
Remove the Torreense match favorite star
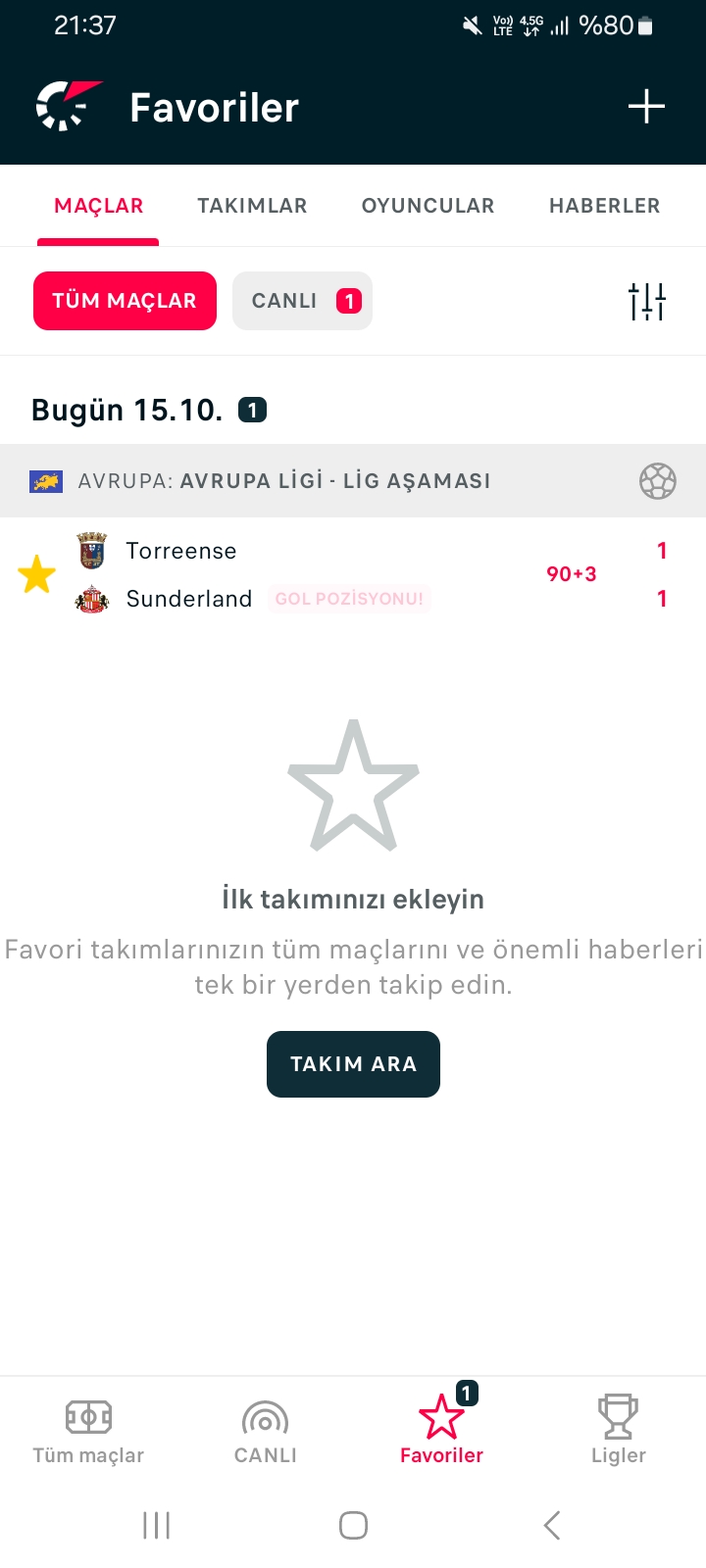click(x=36, y=574)
